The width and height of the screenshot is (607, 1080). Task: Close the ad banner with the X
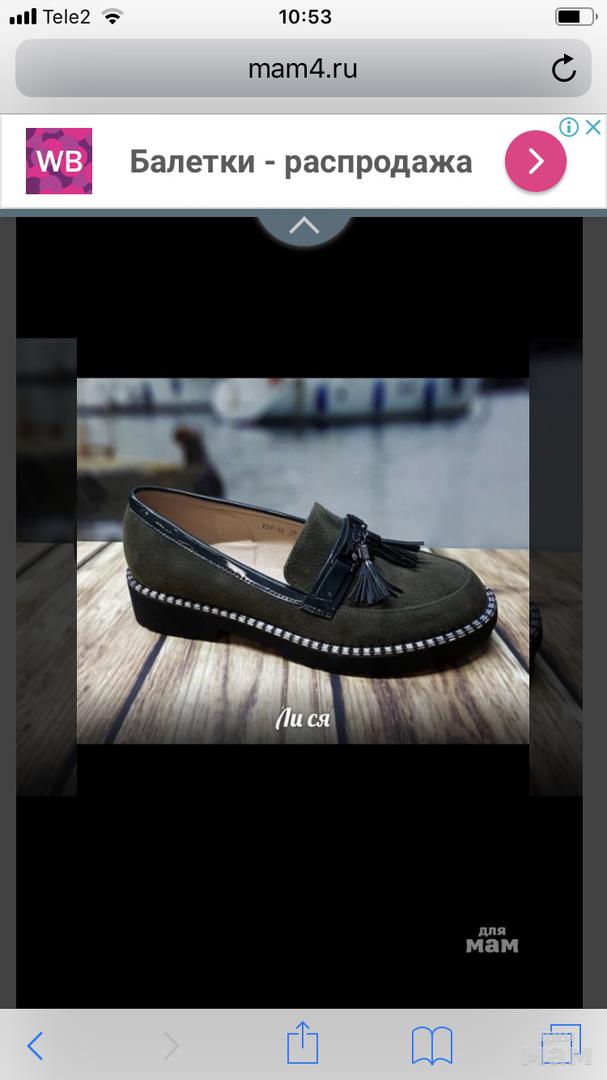[593, 127]
